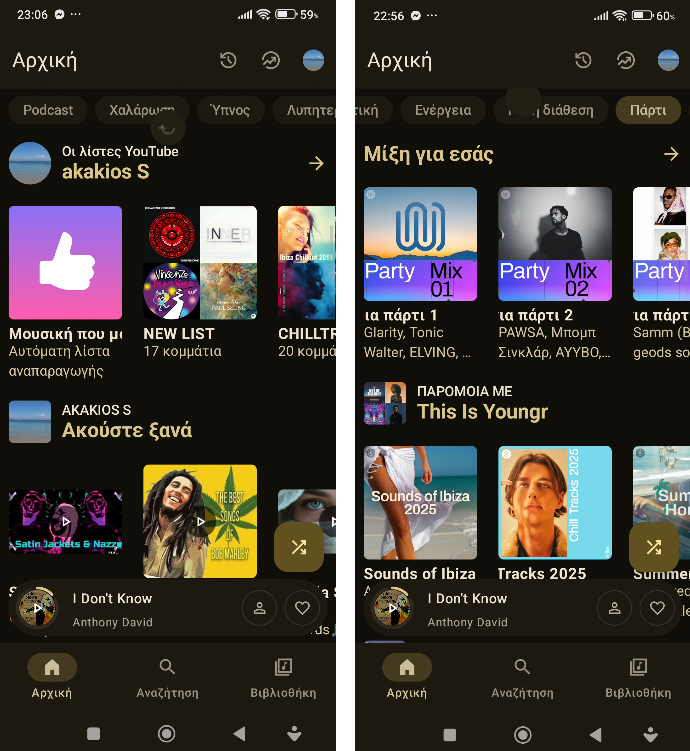This screenshot has height=751, width=690.
Task: Open the liked music auto playlist tile
Action: click(x=65, y=263)
